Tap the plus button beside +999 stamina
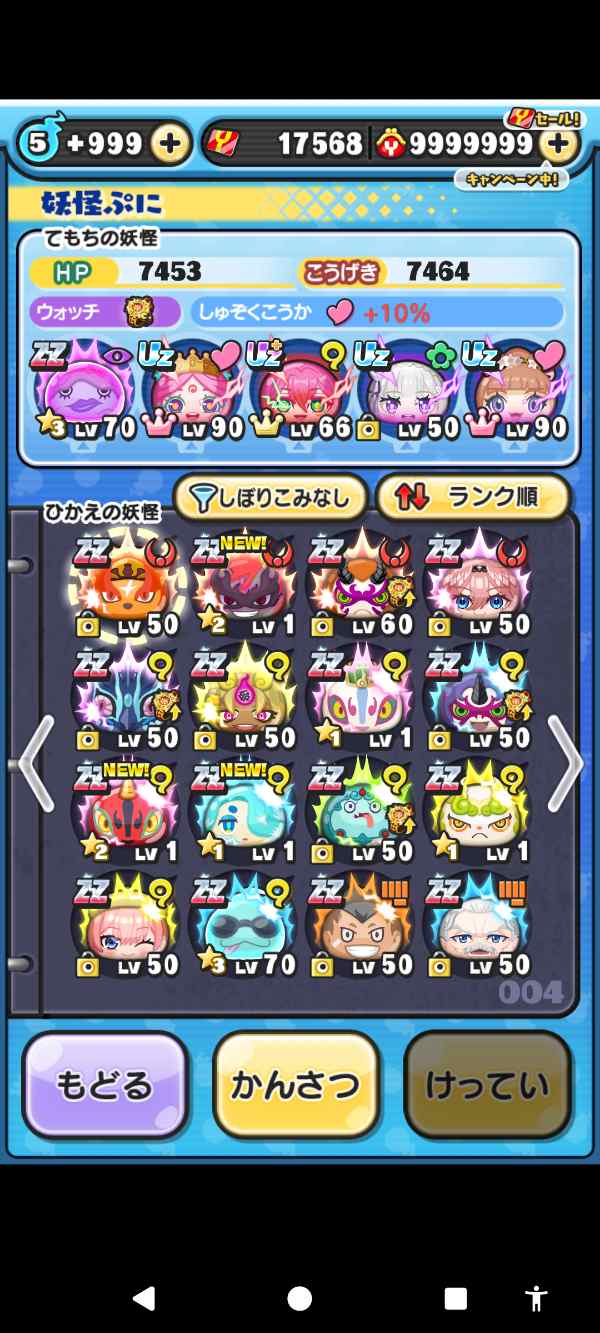Screen dimensions: 600x1333 pos(170,144)
